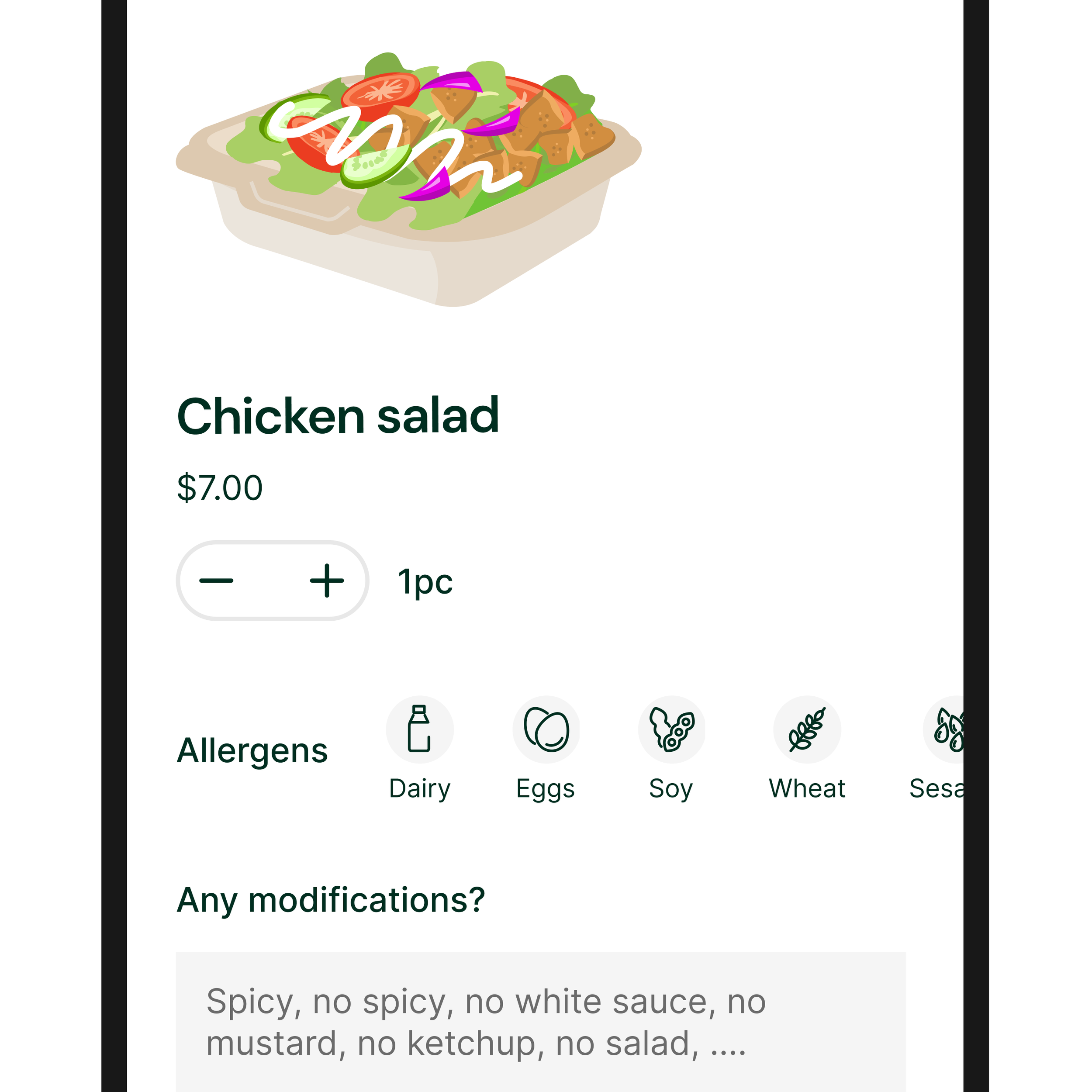Increase the chicken salad quantity
Viewport: 1092px width, 1092px height.
click(x=327, y=581)
